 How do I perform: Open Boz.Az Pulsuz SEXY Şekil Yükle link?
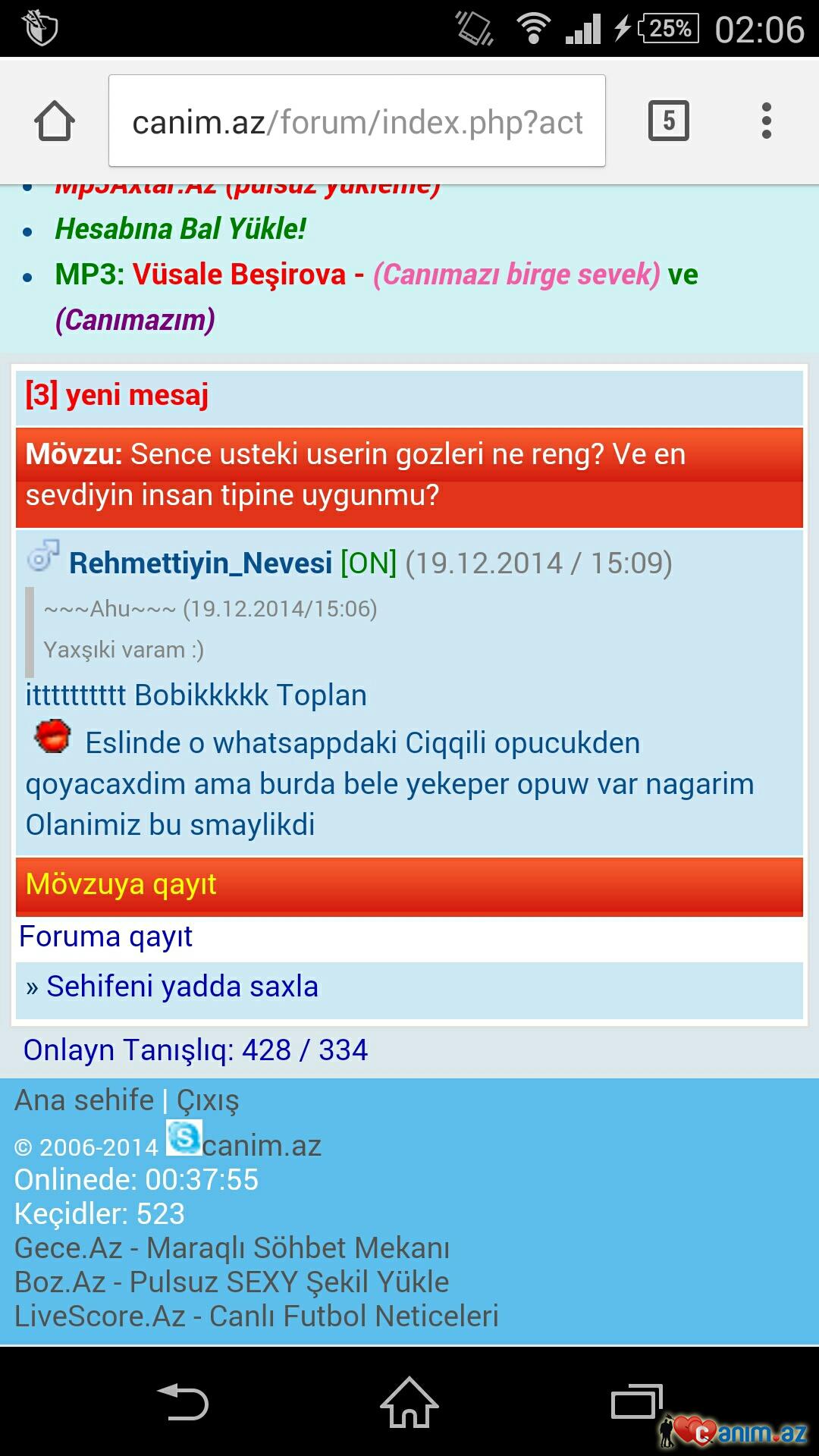coord(232,1282)
